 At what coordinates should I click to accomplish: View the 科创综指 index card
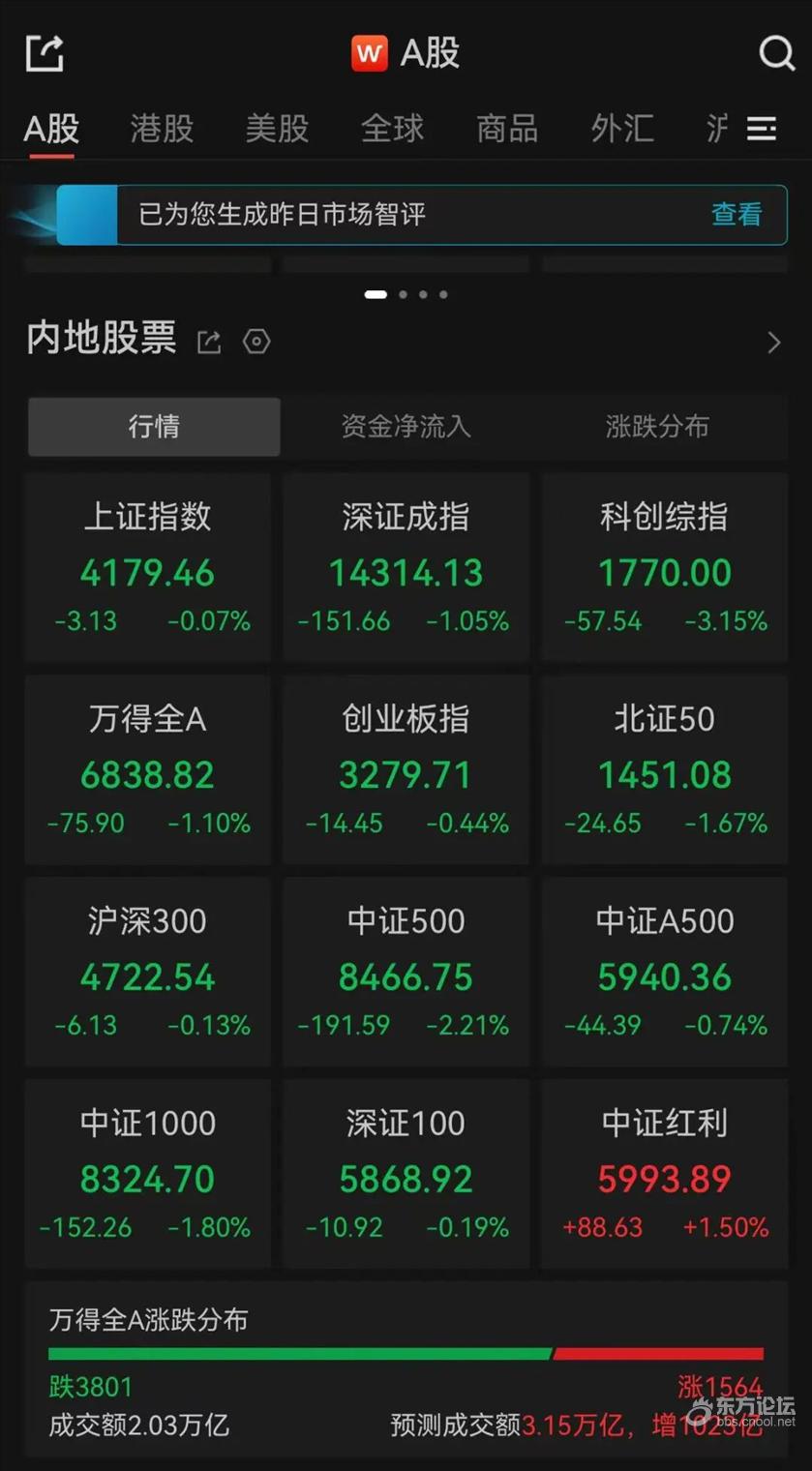pos(665,567)
